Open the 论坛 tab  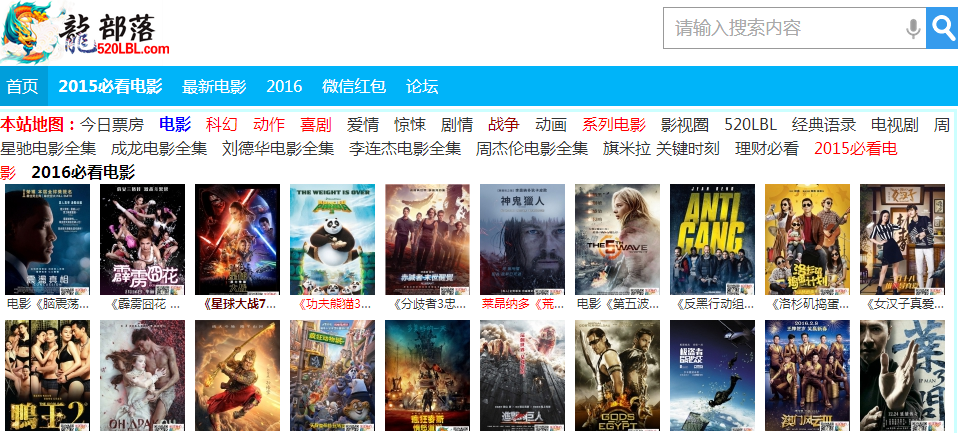coord(422,86)
